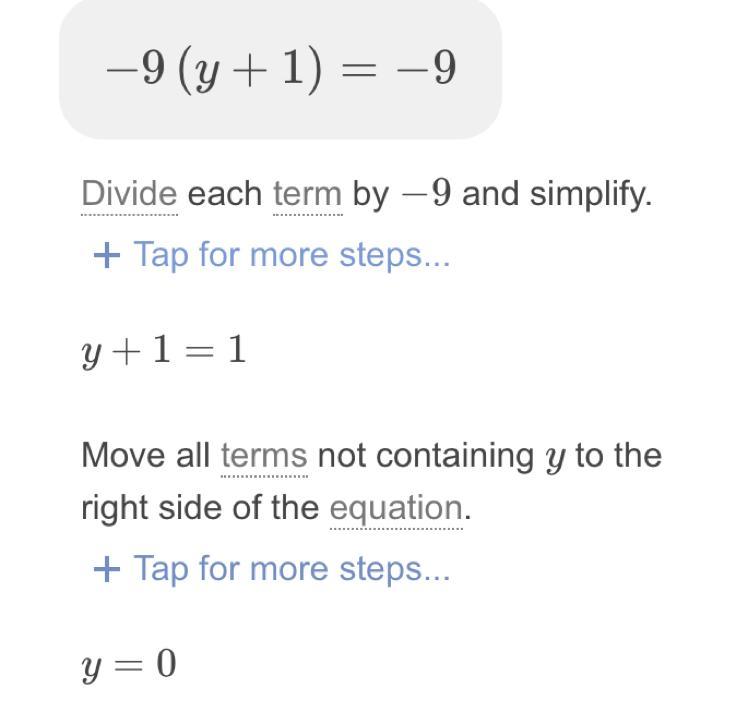
Task: Expand more steps under 'Divide each term'
Action: click(271, 255)
